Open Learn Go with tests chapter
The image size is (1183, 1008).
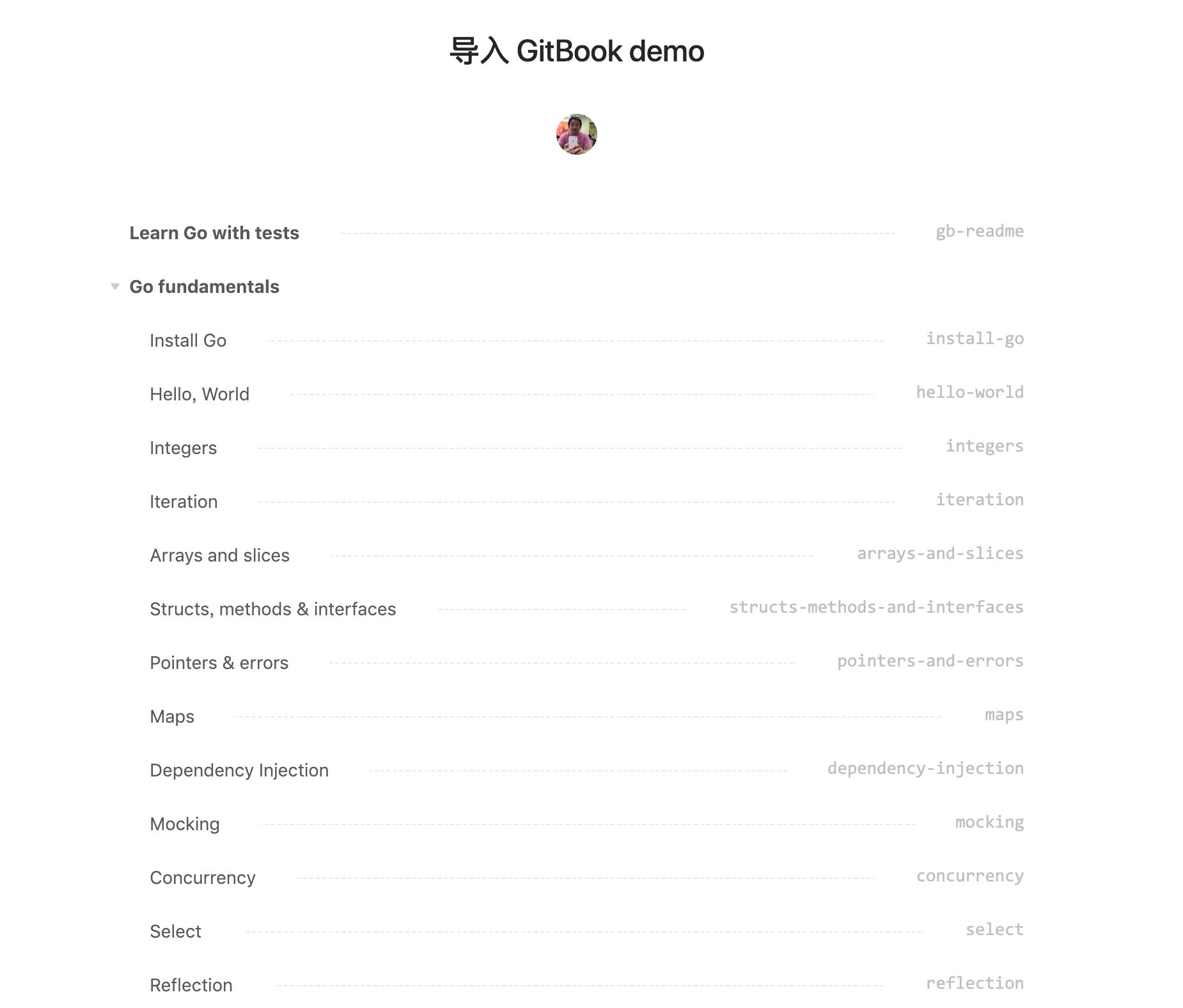coord(214,233)
